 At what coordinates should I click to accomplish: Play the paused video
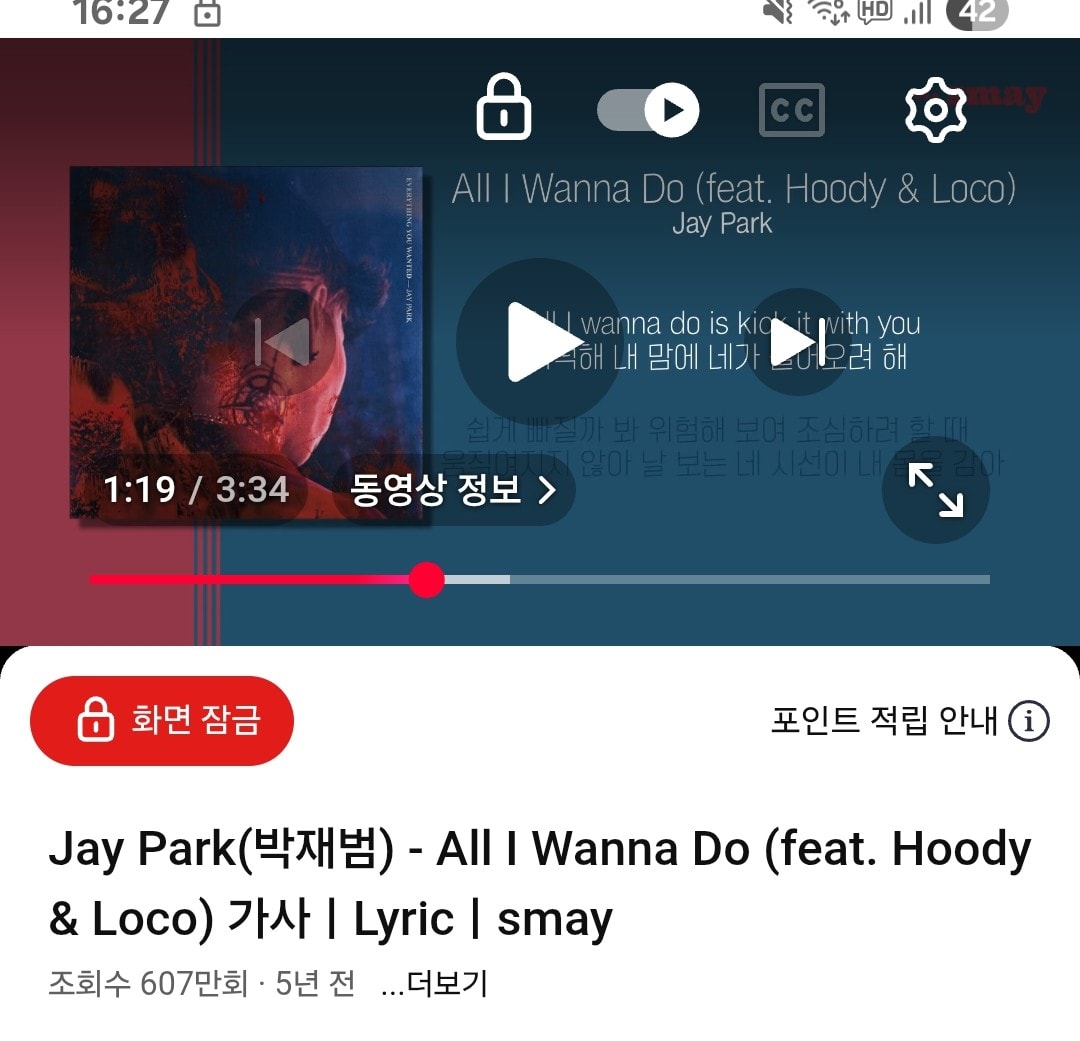click(x=540, y=342)
